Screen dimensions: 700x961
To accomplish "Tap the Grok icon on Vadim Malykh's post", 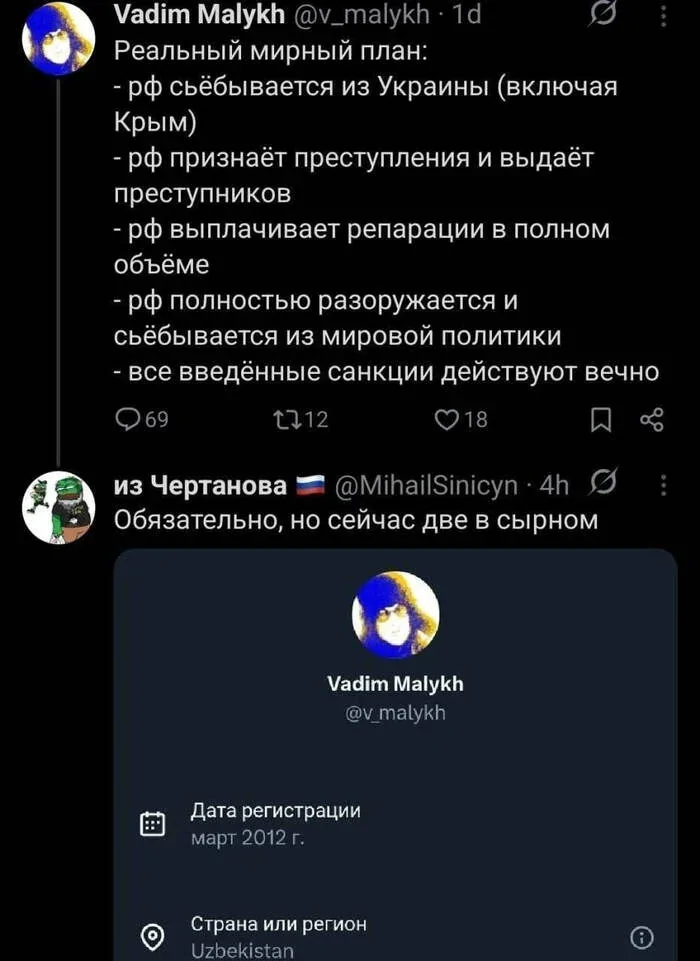I will pyautogui.click(x=603, y=13).
